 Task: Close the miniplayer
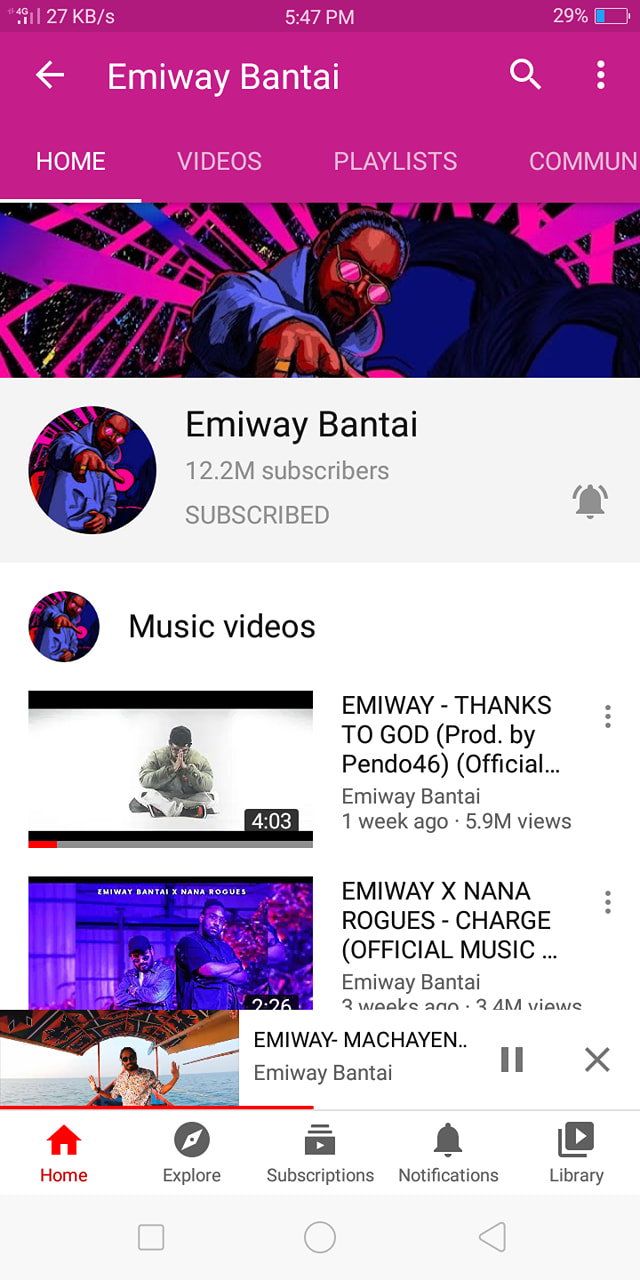(597, 1059)
